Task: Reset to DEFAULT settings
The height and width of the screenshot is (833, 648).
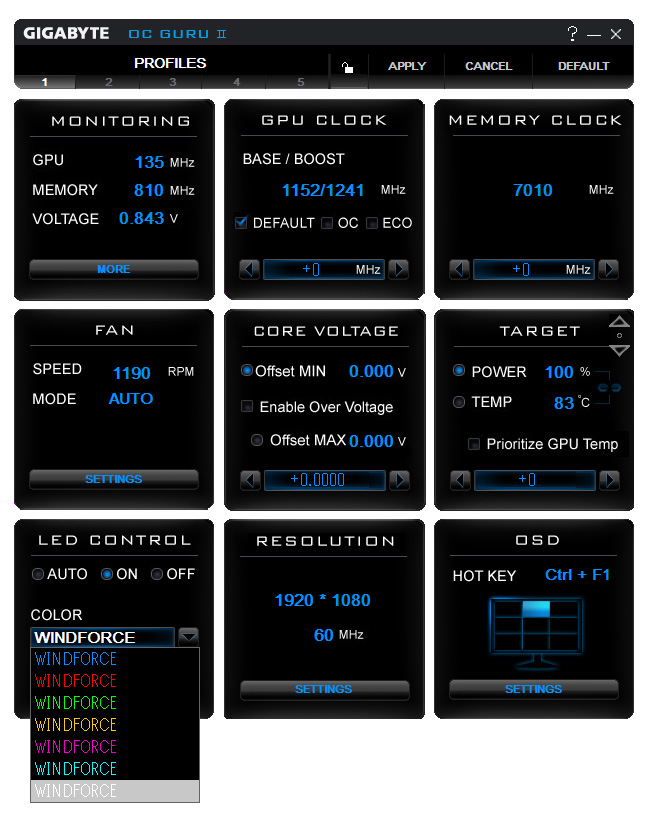Action: (584, 66)
